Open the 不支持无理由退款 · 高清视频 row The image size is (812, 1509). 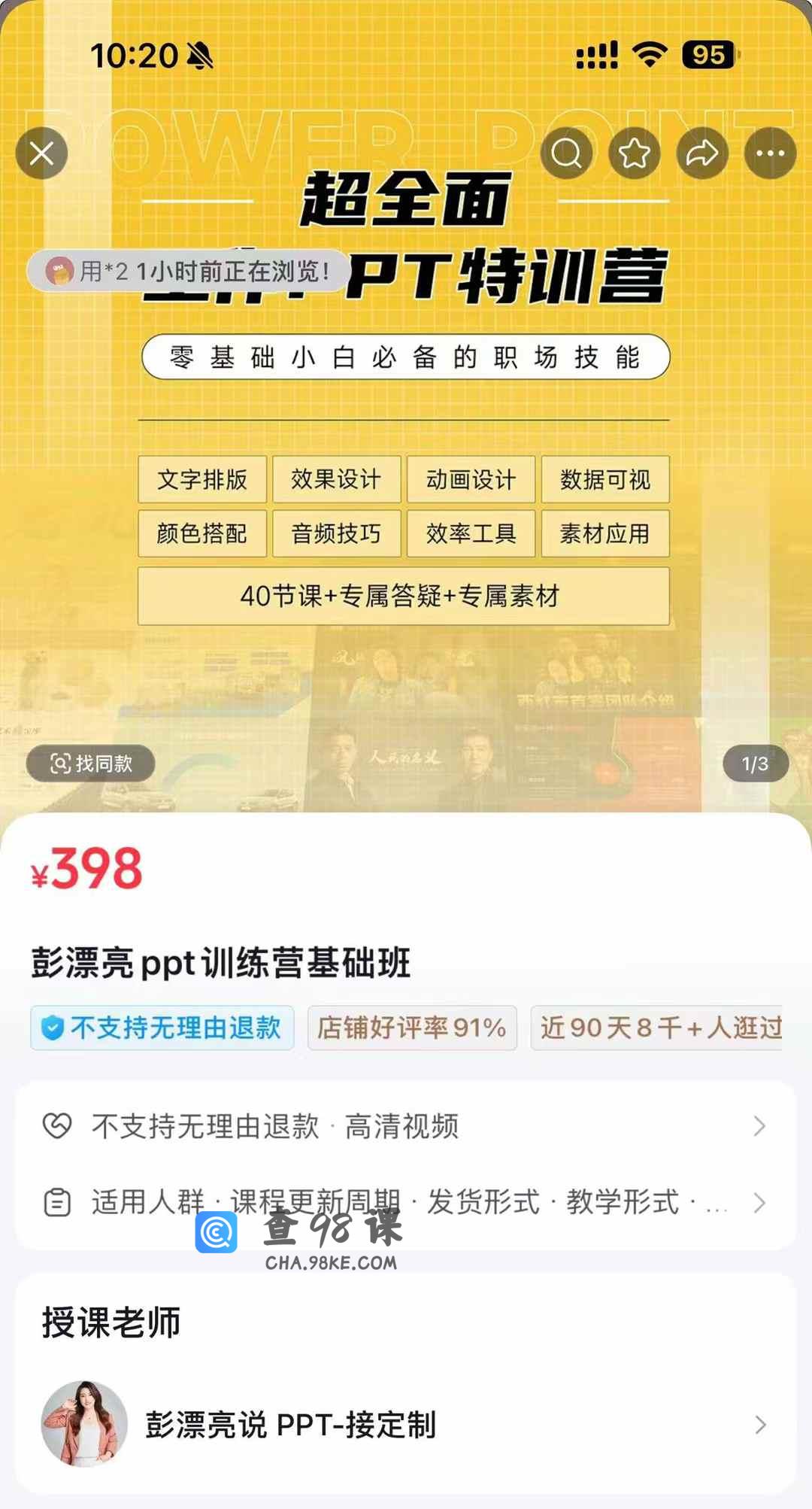tap(406, 1126)
